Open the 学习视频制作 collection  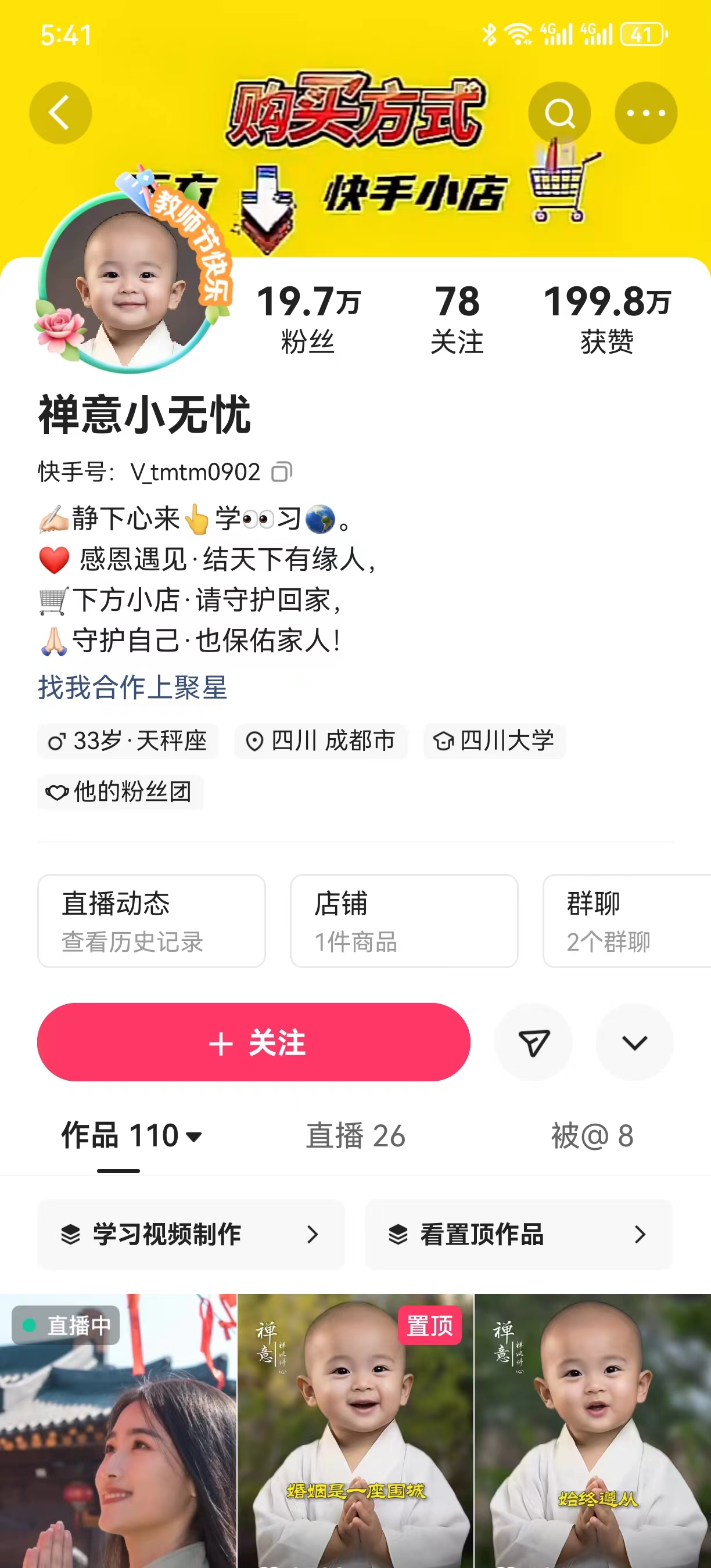(x=191, y=1235)
